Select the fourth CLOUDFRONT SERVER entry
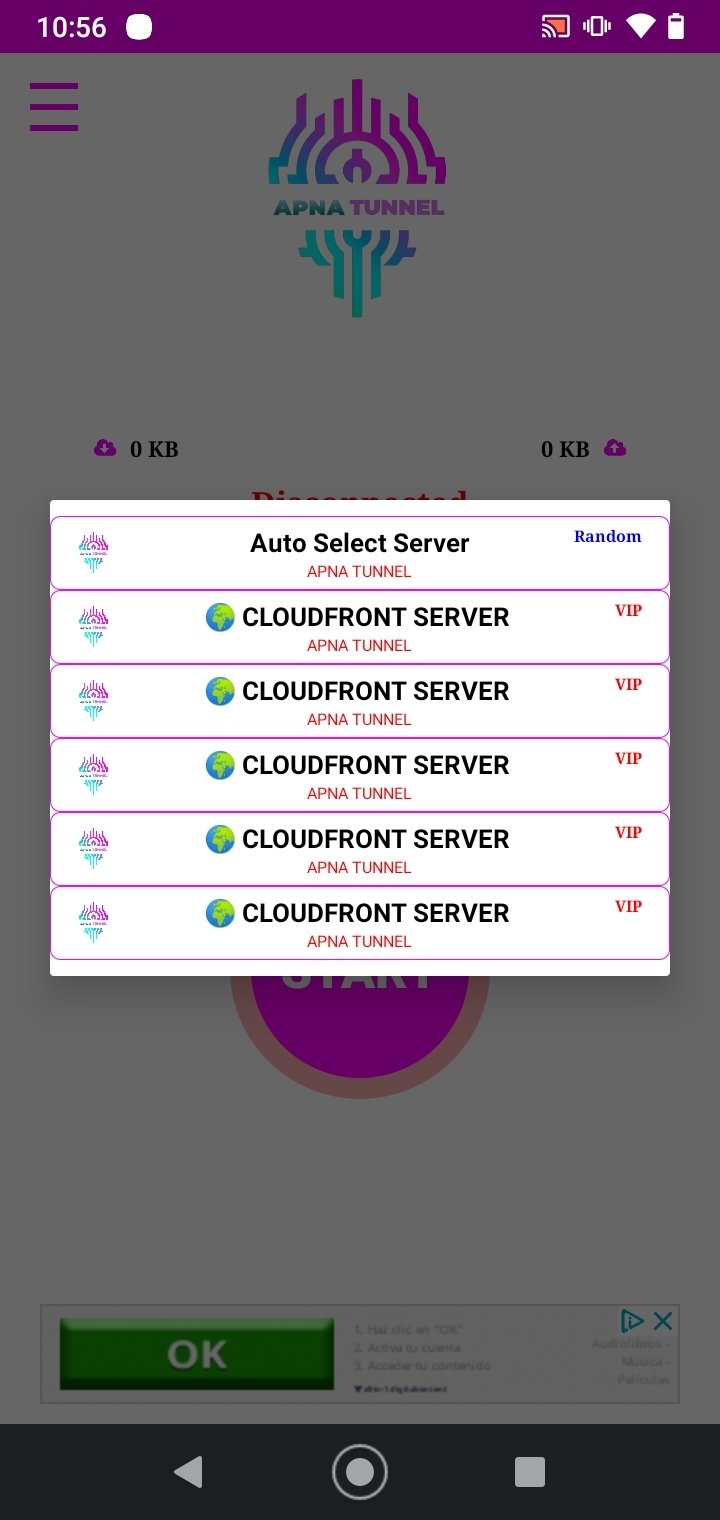 [360, 849]
